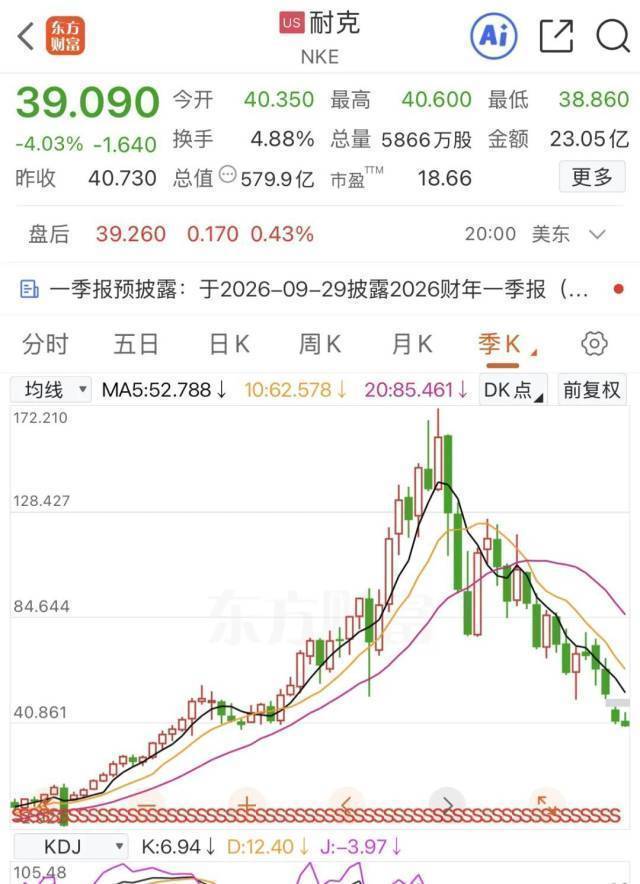Open the 均线 indicator dropdown
The image size is (640, 884).
coord(51,390)
